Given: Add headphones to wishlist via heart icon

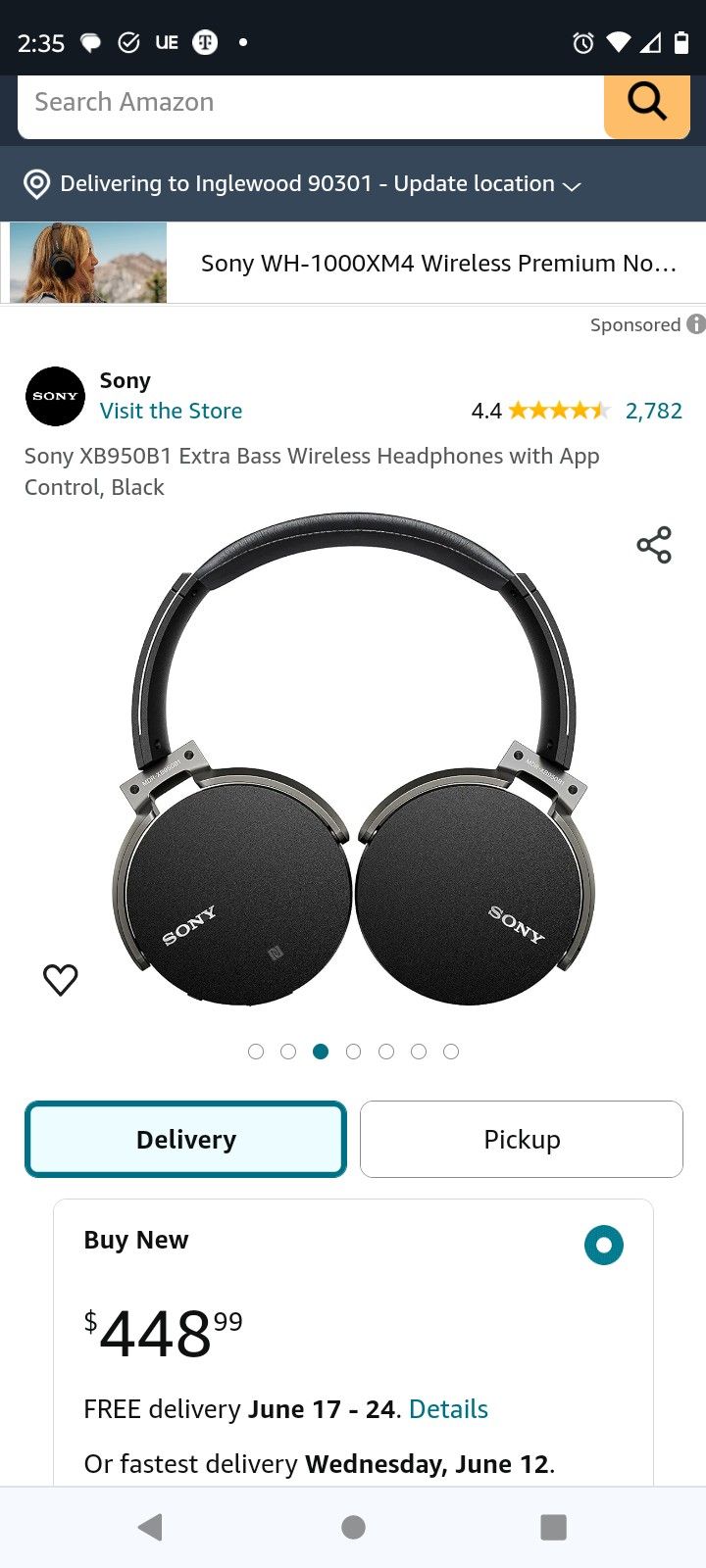Looking at the screenshot, I should coord(60,979).
